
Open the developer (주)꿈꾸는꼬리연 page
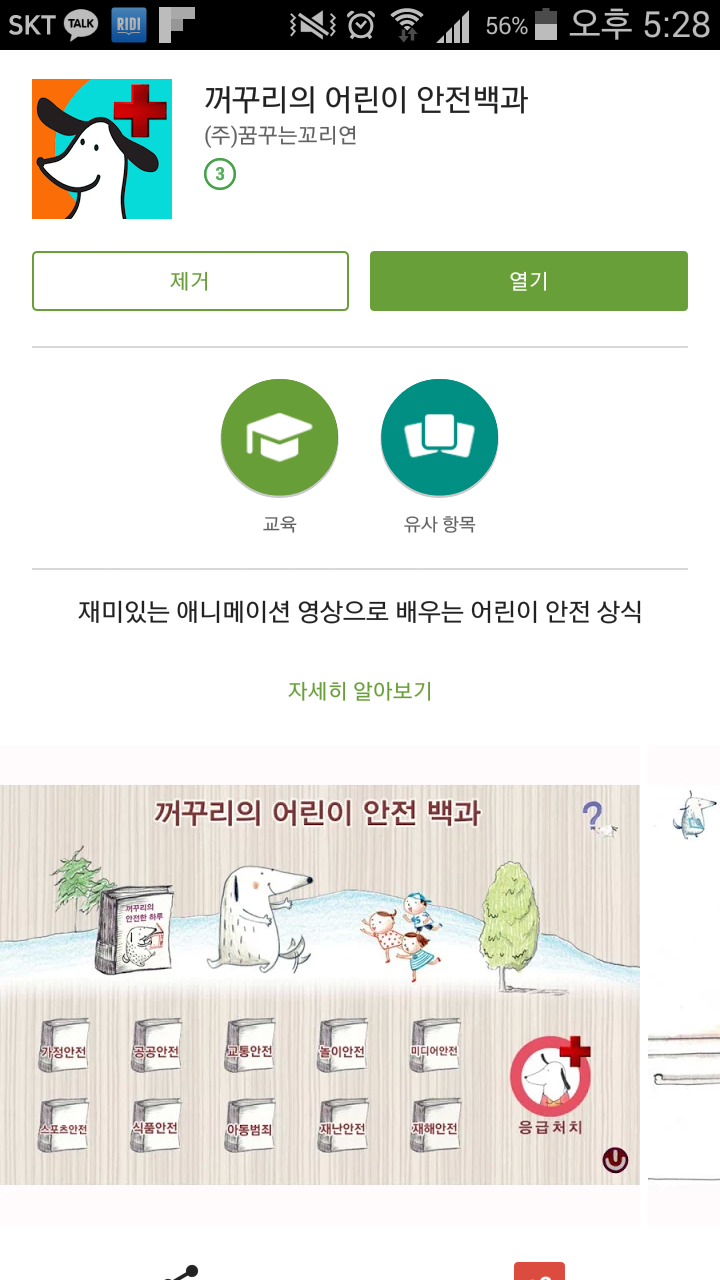[280, 135]
